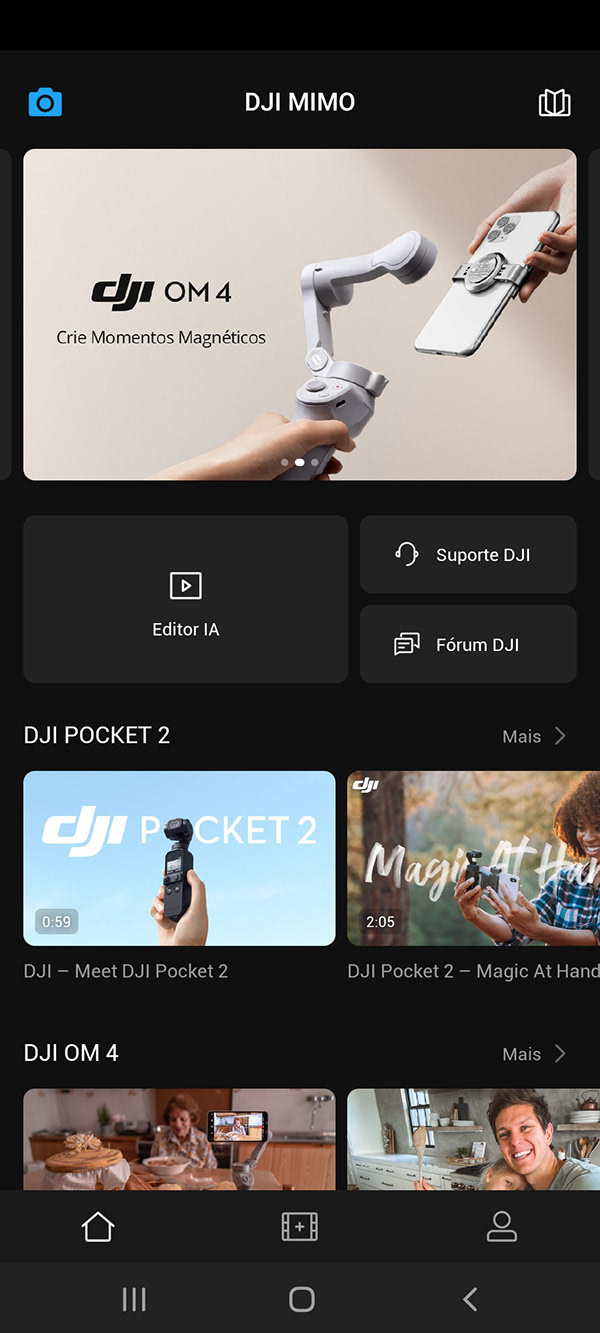This screenshot has width=600, height=1333.
Task: Open the first DJI OM 4 video with the older woman
Action: pyautogui.click(x=180, y=1139)
